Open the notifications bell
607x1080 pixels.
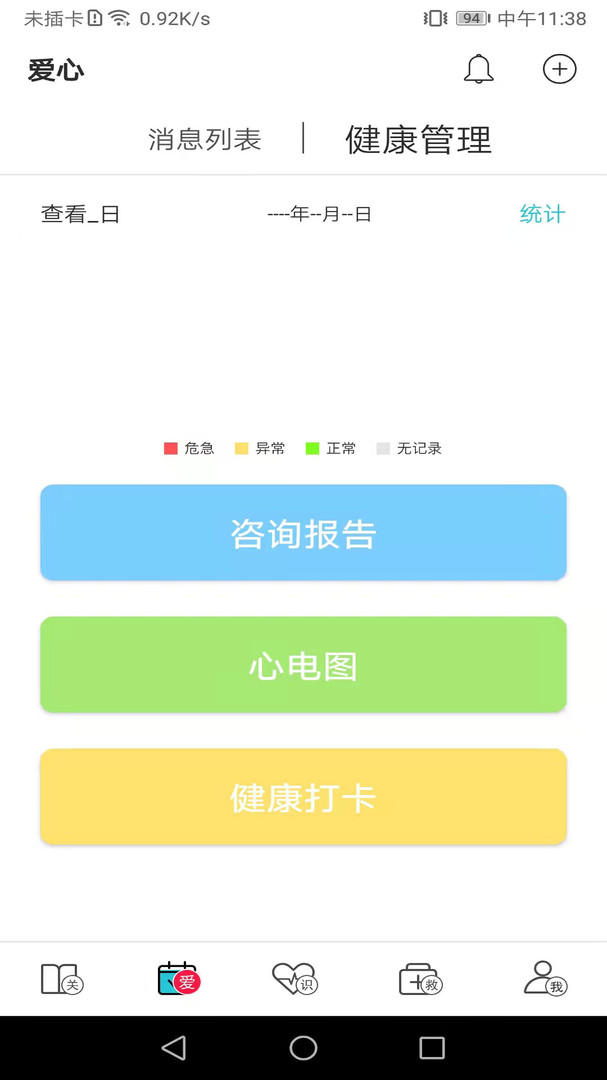[x=478, y=69]
